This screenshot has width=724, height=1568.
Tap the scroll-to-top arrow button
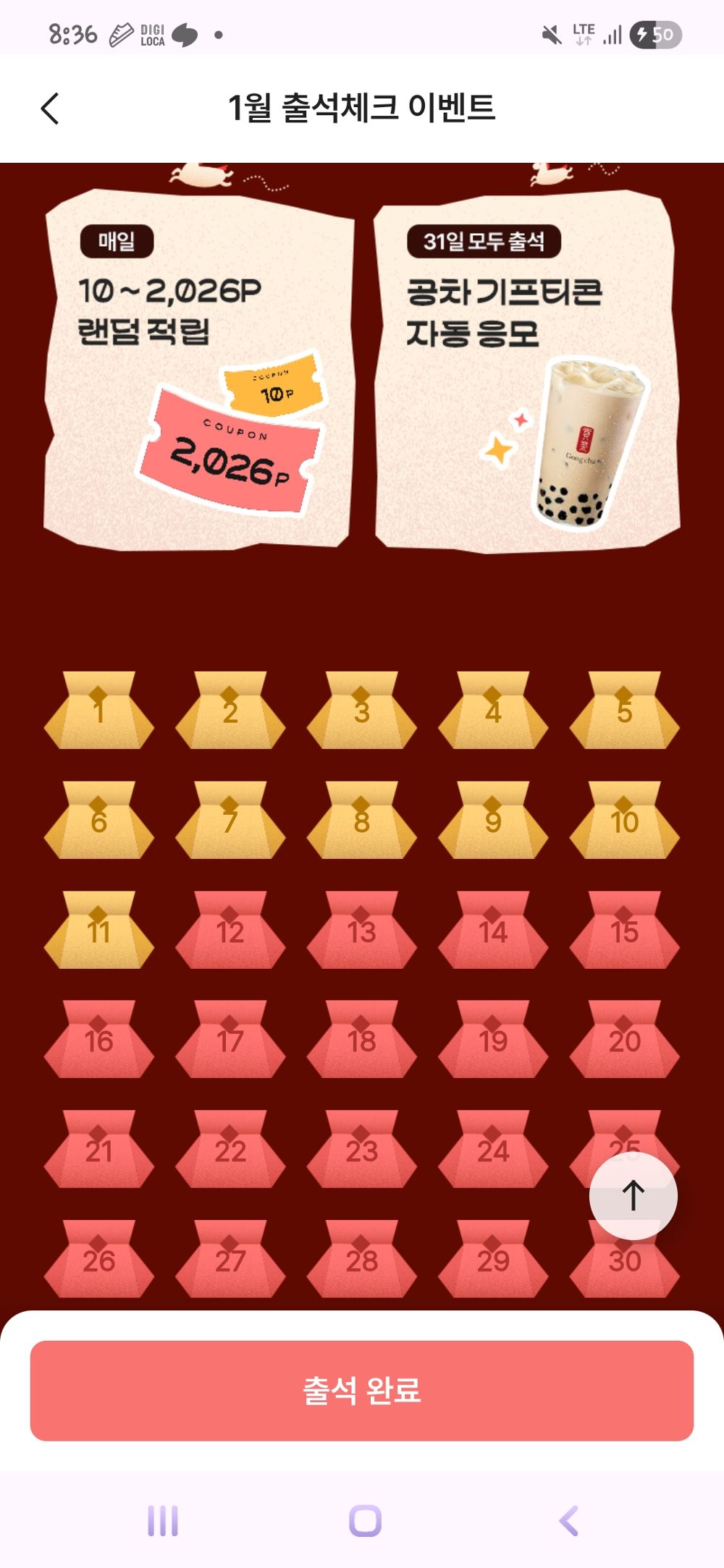coord(633,1195)
